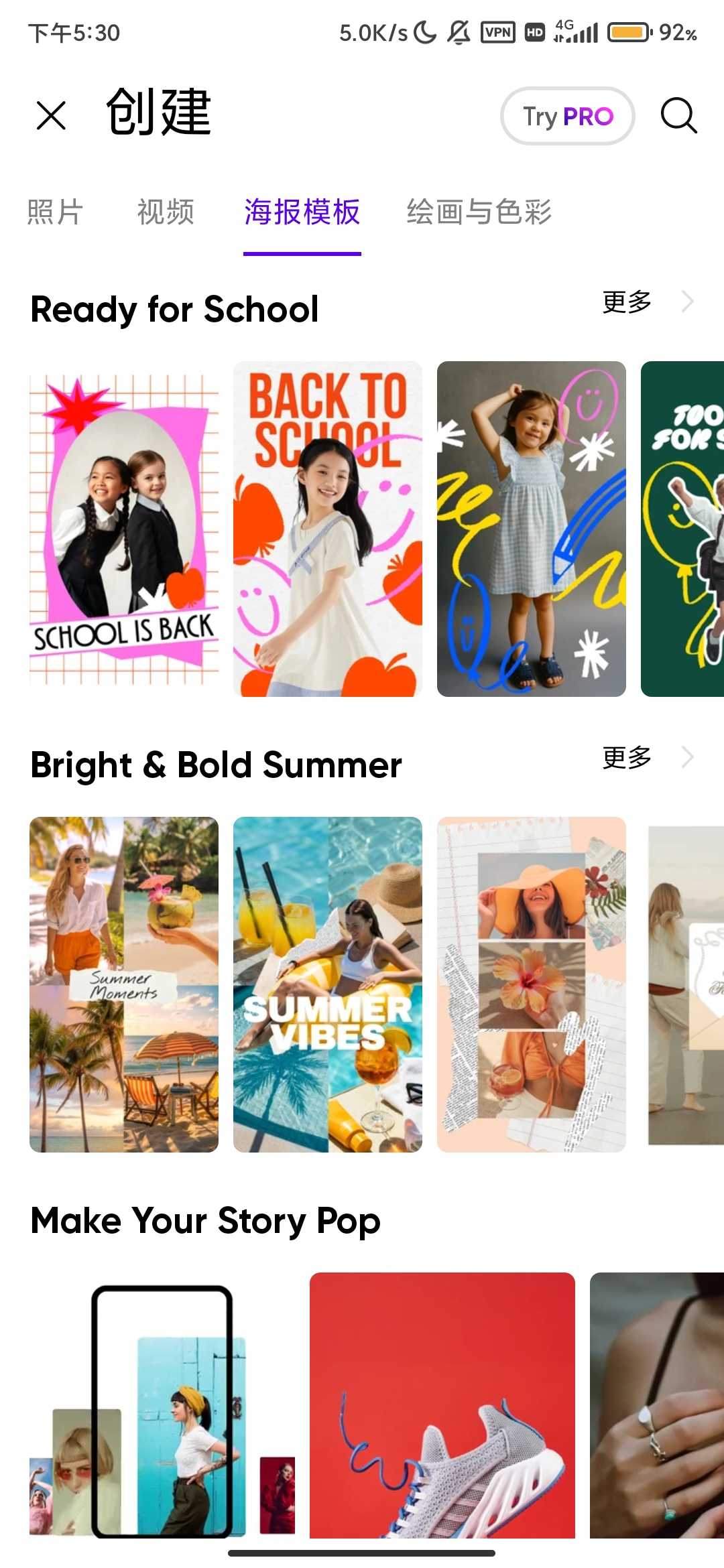
Task: Open the dark green school template
Action: [x=682, y=529]
